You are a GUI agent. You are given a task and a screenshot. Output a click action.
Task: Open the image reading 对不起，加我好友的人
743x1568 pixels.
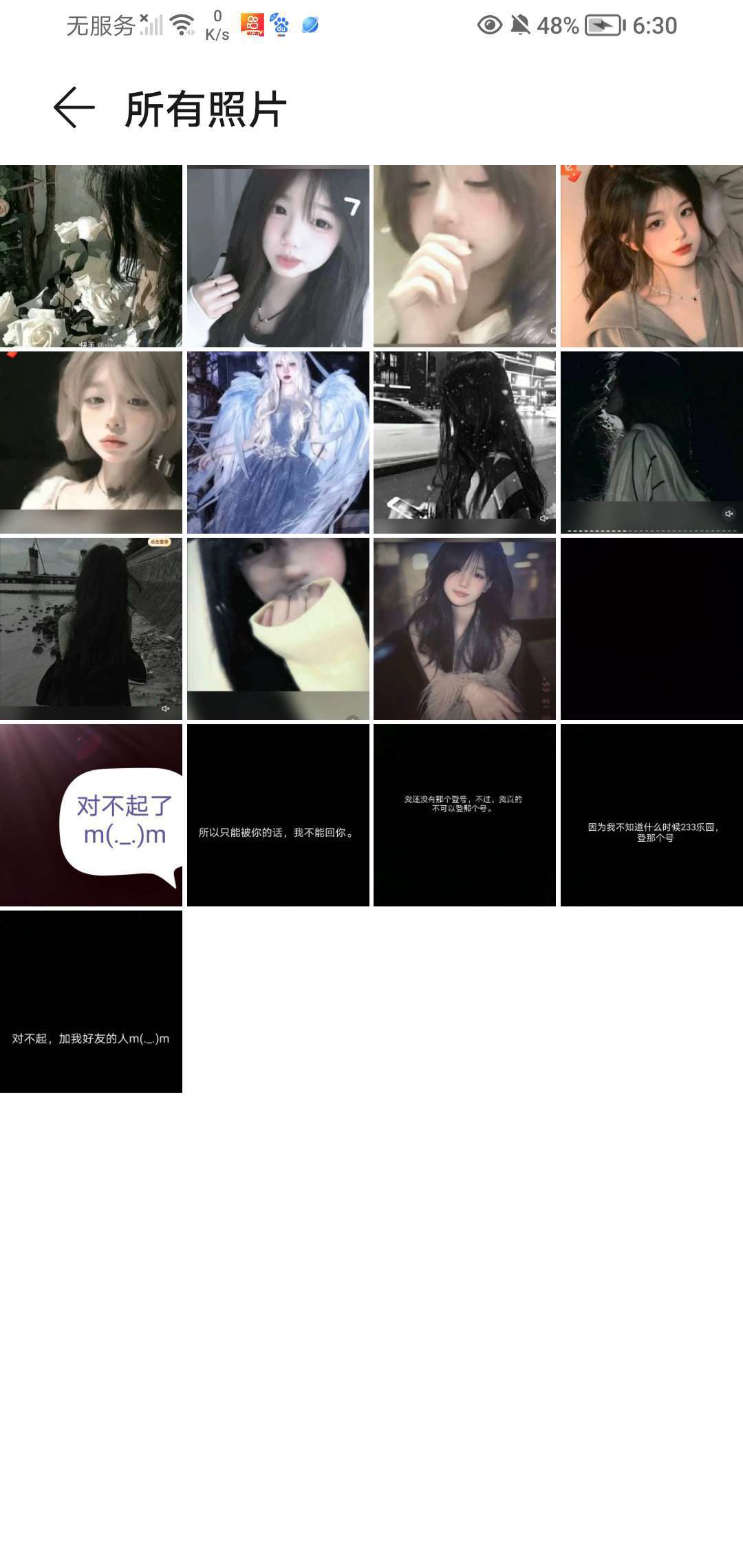click(91, 1001)
